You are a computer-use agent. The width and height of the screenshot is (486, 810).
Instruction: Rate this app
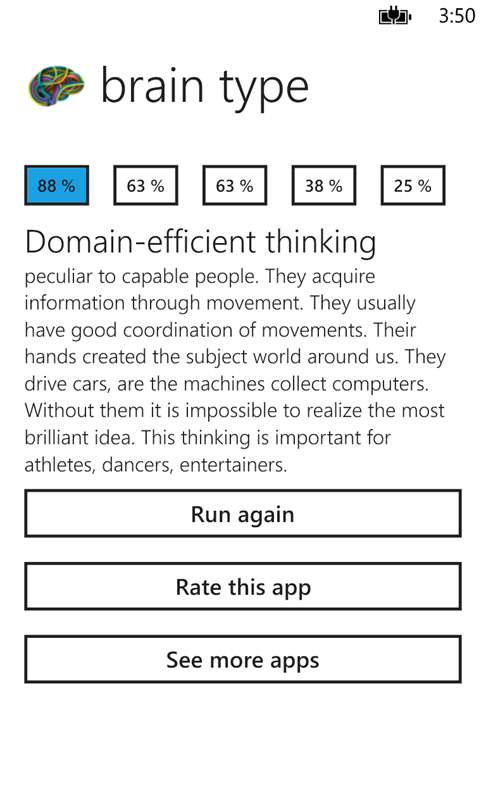tap(243, 587)
